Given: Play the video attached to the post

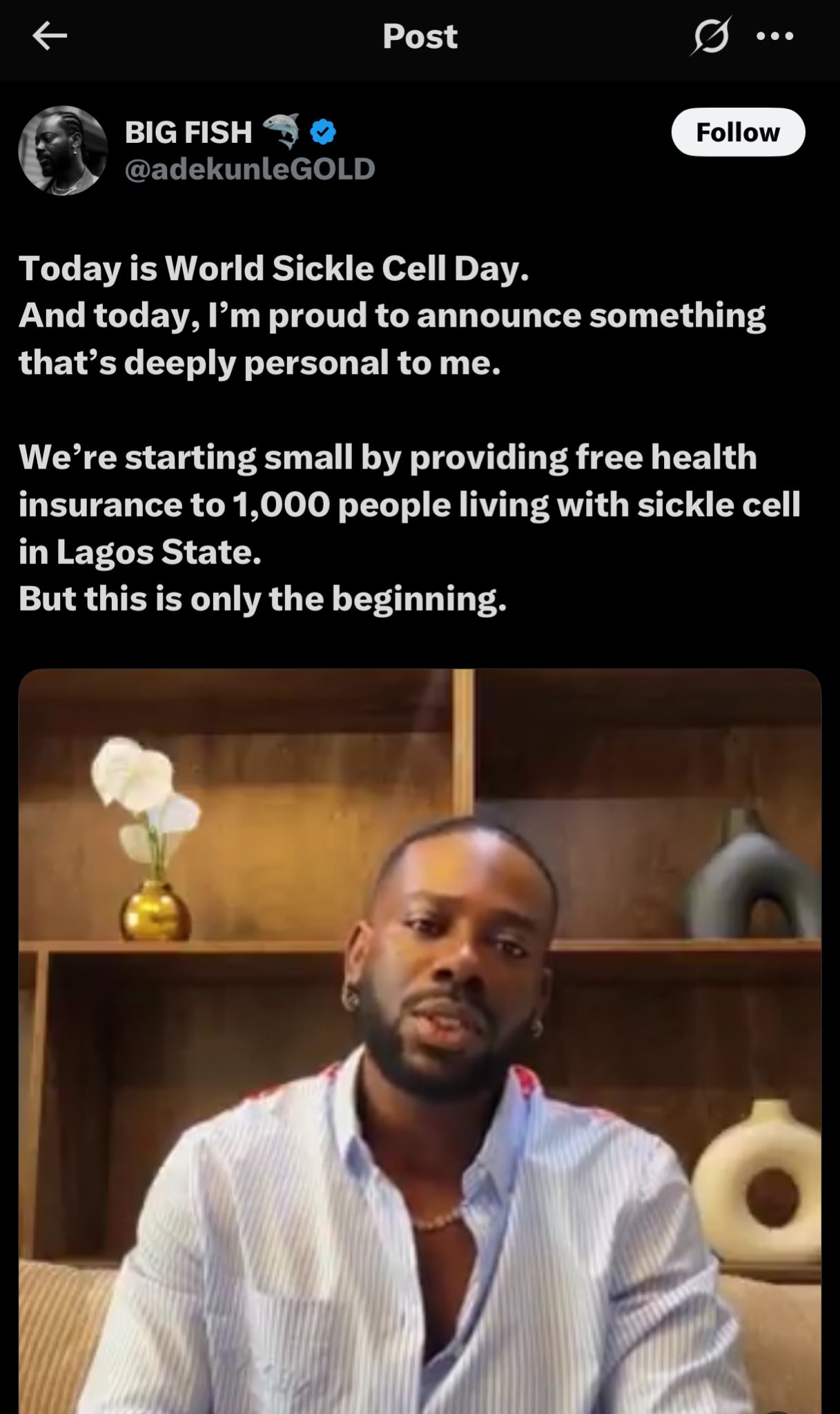Looking at the screenshot, I should [420, 1036].
